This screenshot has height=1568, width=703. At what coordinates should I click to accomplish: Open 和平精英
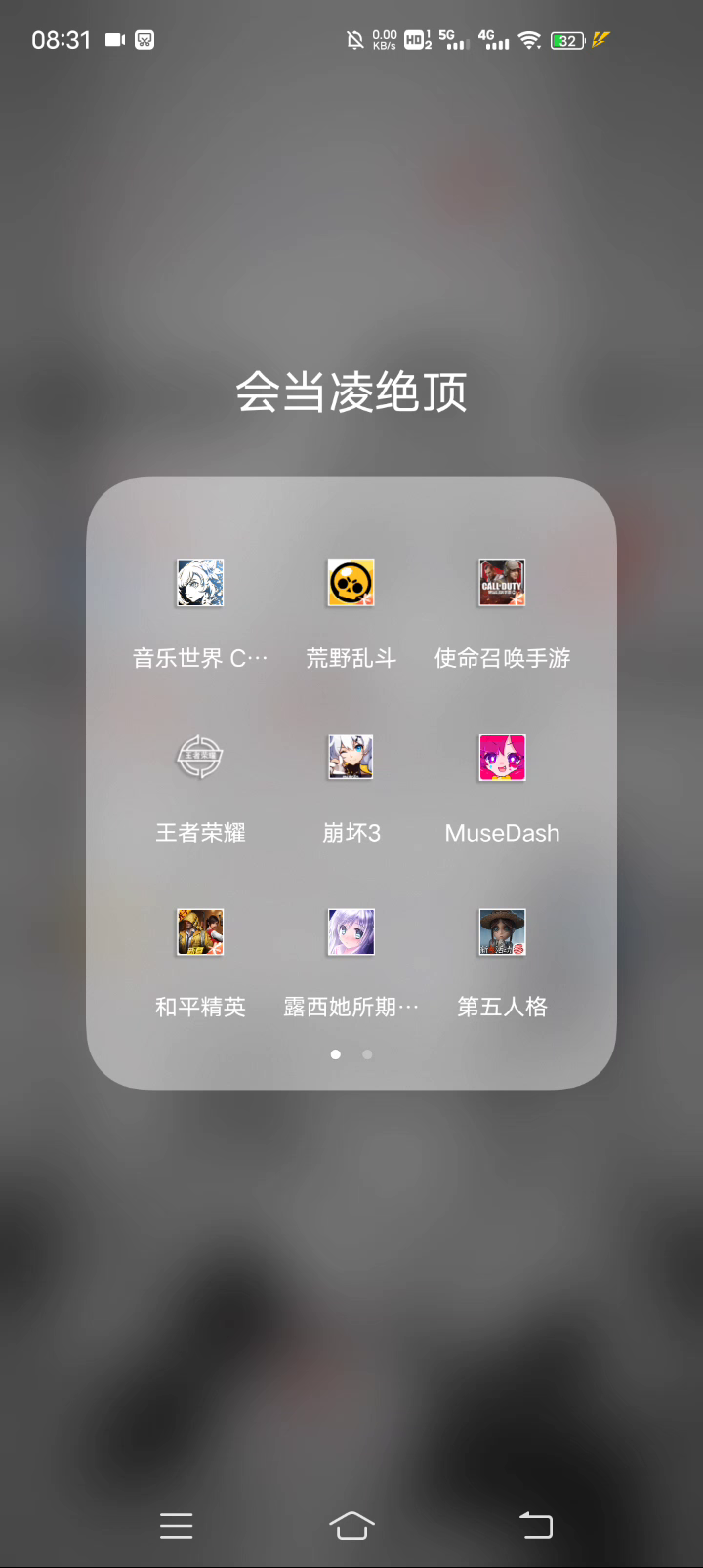pos(200,931)
